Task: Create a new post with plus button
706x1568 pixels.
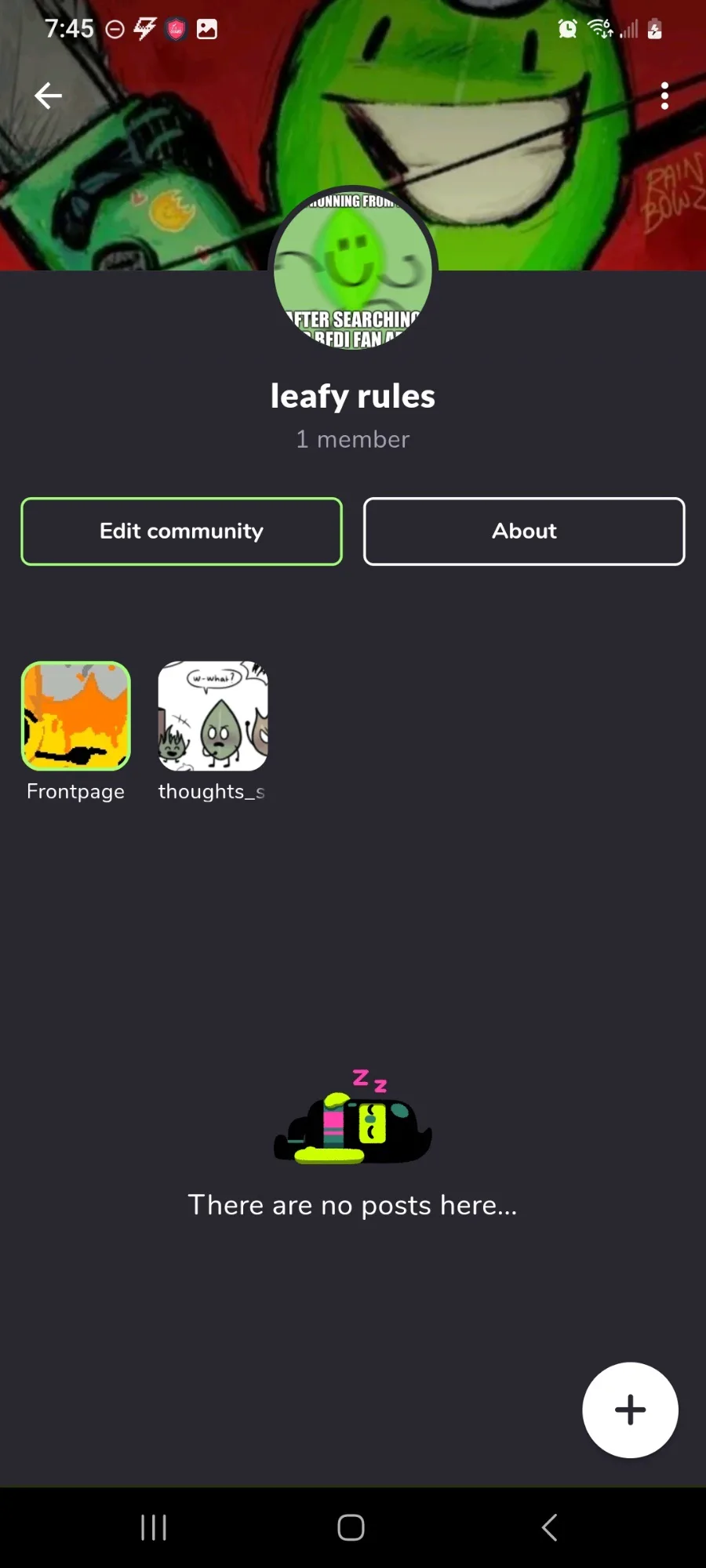Action: [x=630, y=1410]
